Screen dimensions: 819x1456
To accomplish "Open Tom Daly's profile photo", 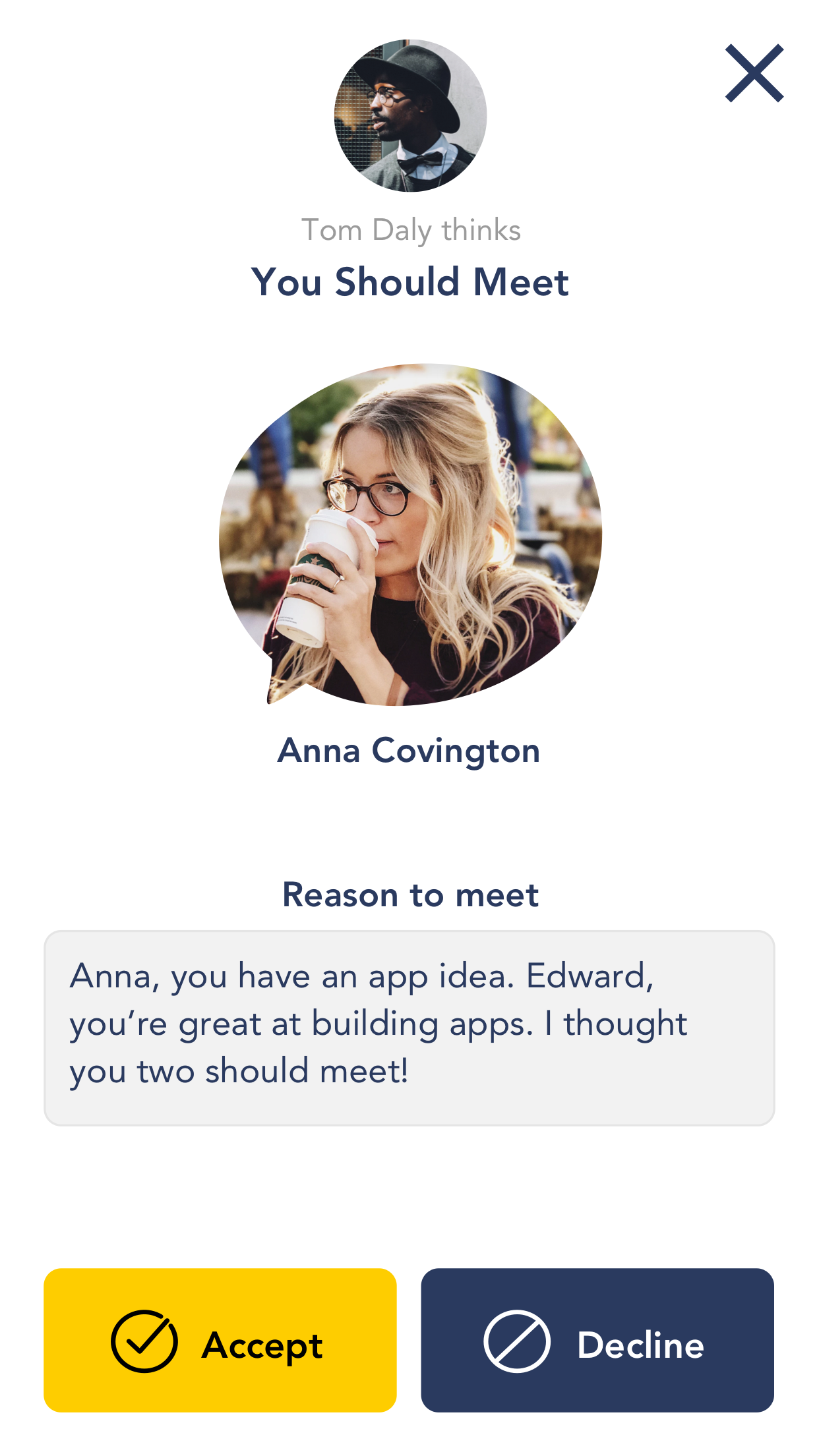I will (410, 116).
